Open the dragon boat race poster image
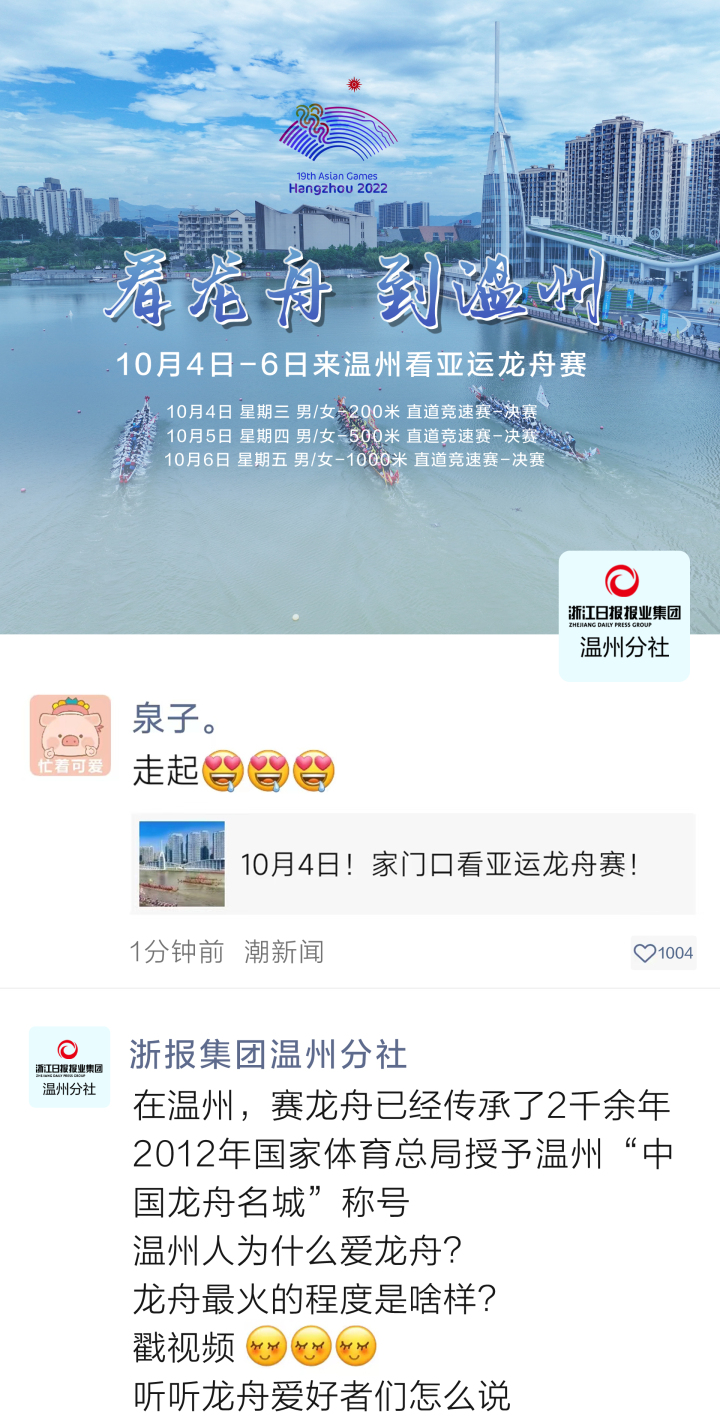Screen dimensions: 720x1421 tap(360, 316)
